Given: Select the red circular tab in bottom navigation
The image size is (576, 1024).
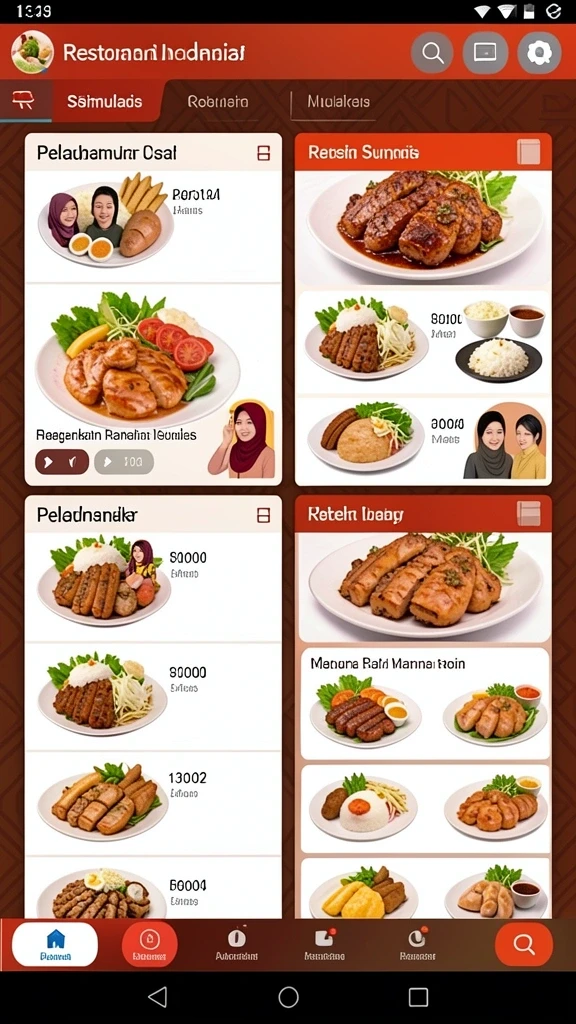Looking at the screenshot, I should pyautogui.click(x=150, y=944).
